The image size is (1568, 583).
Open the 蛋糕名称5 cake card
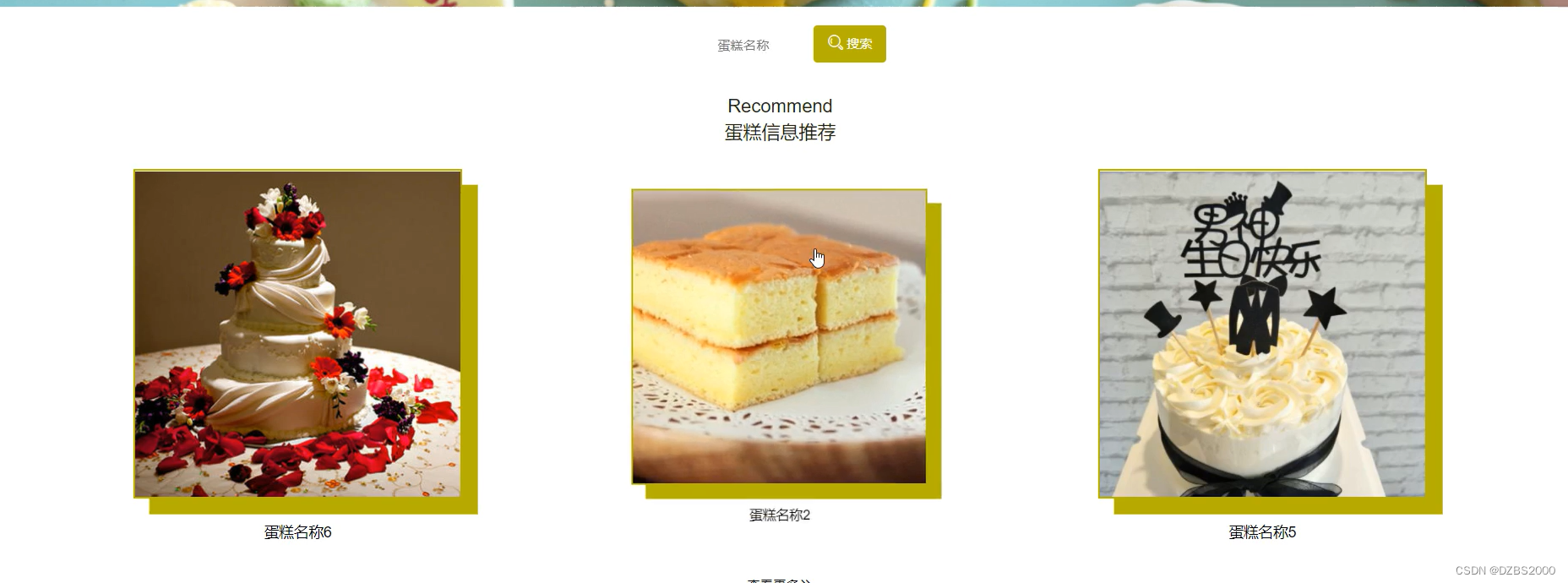(x=1262, y=334)
